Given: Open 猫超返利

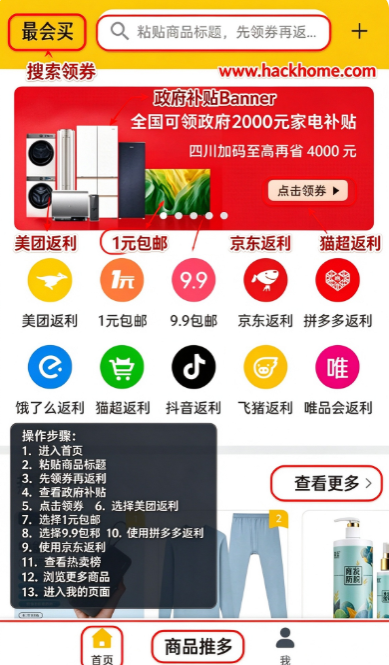Looking at the screenshot, I should tap(122, 380).
